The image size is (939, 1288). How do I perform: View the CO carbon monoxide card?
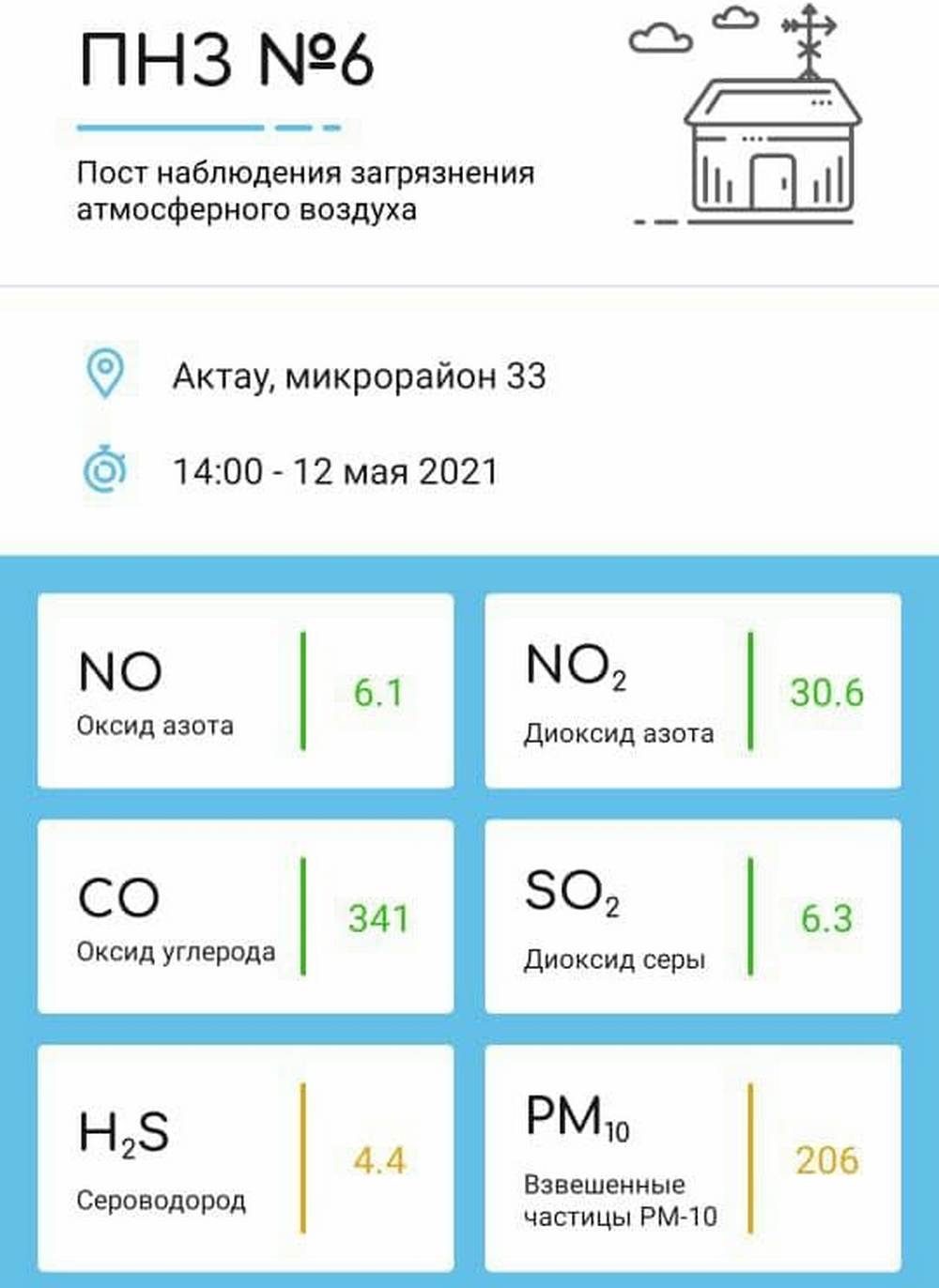click(245, 916)
